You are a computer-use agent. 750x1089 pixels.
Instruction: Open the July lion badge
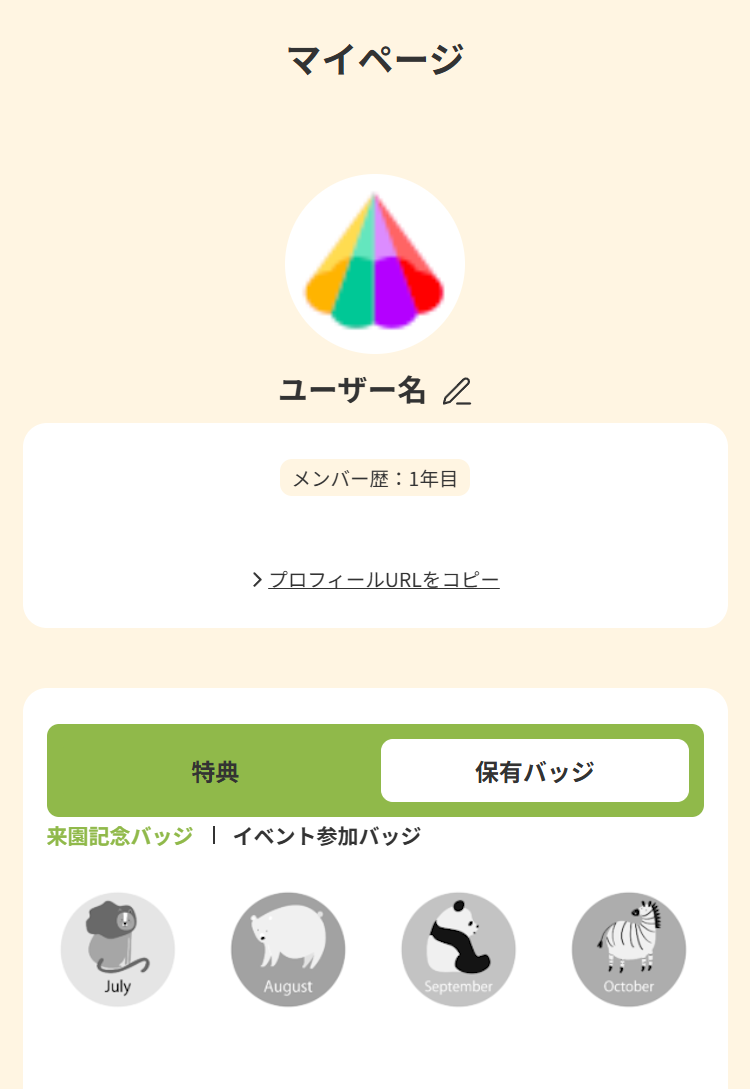click(118, 949)
